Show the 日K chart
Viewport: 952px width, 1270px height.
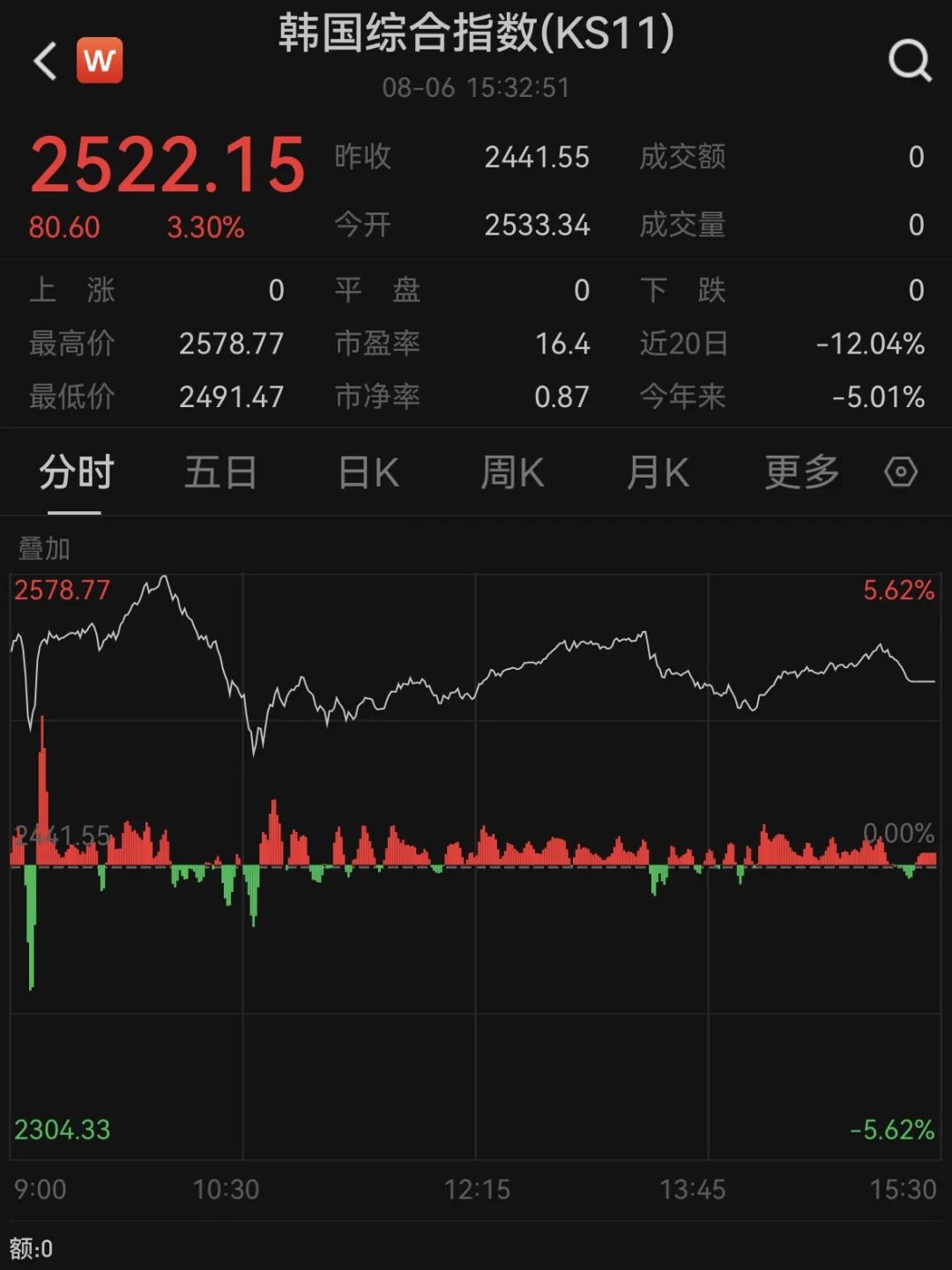click(x=368, y=473)
